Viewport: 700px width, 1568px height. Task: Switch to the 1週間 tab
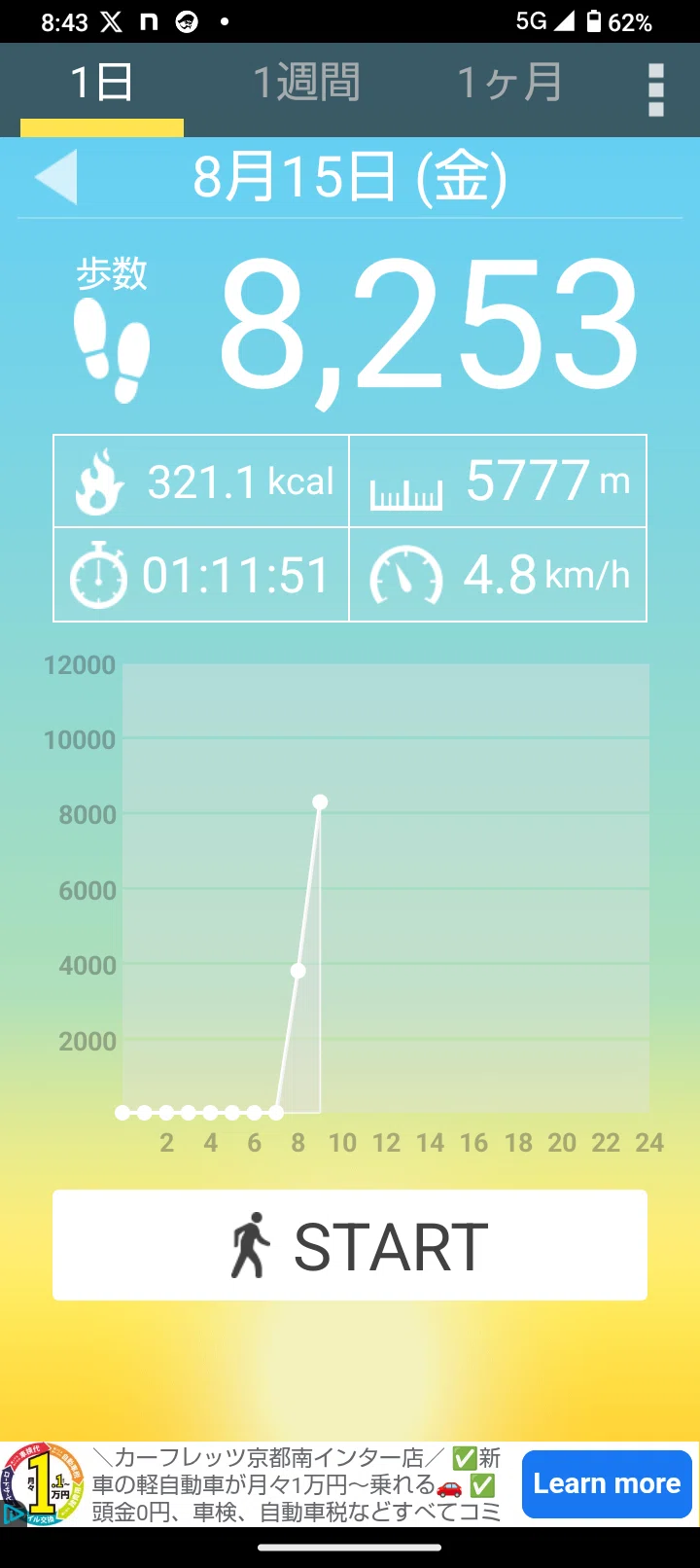tap(306, 84)
